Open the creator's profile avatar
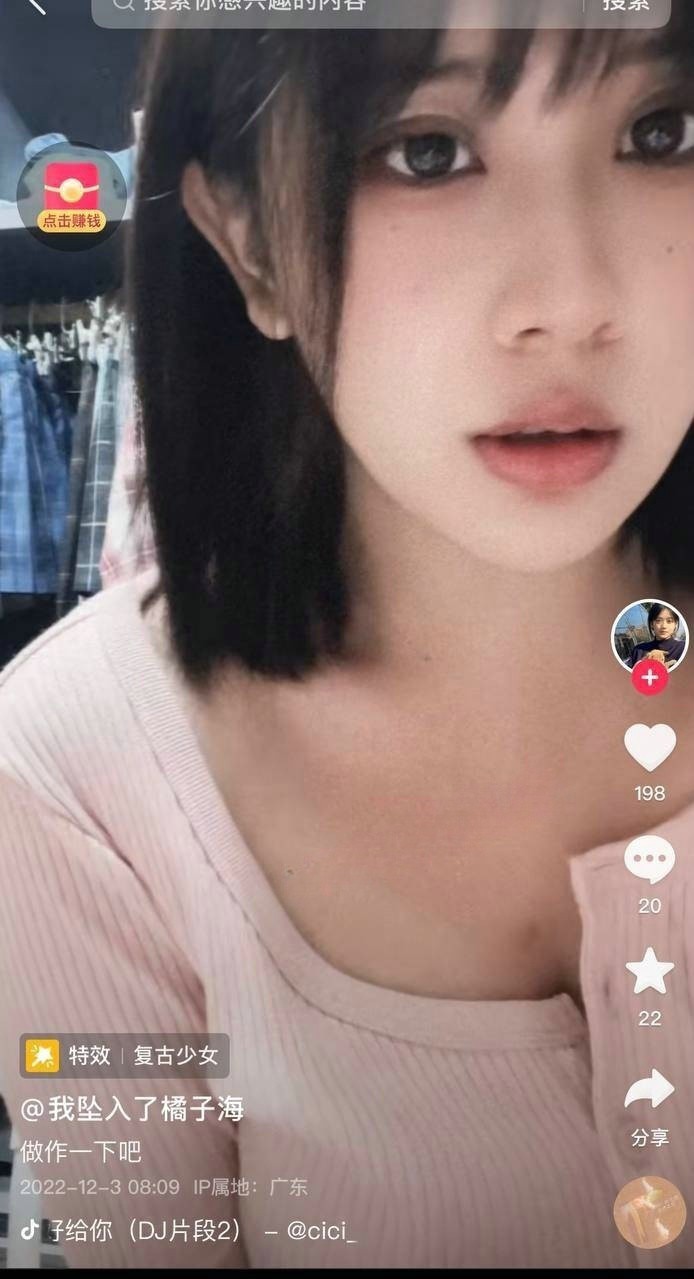 coord(650,636)
